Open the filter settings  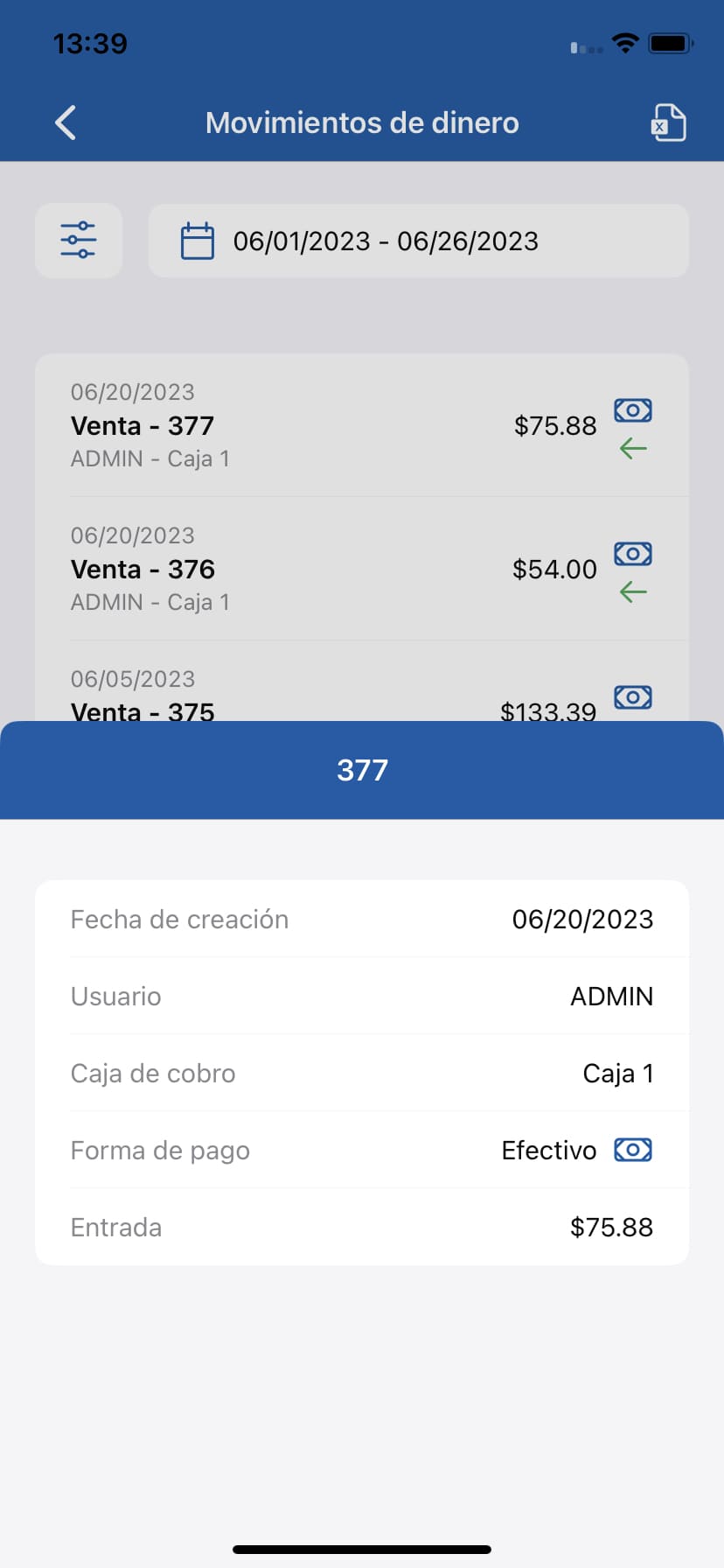(79, 241)
